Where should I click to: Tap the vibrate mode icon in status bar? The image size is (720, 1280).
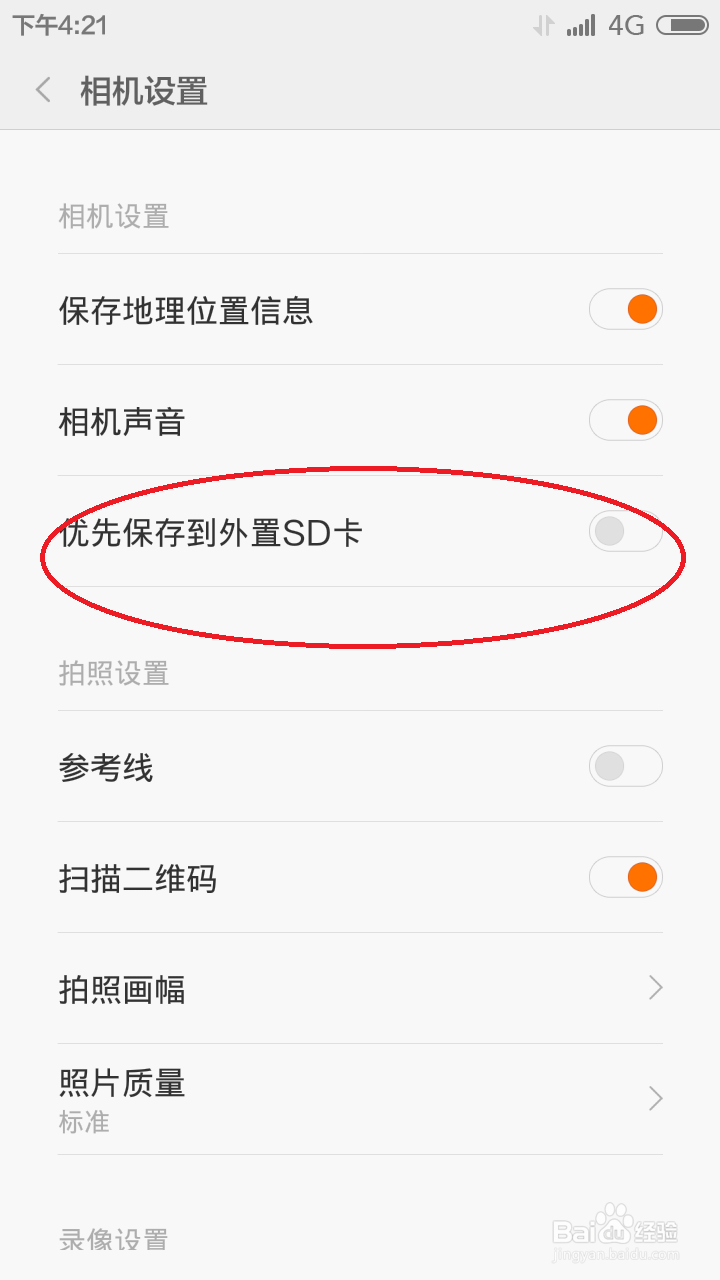click(544, 25)
